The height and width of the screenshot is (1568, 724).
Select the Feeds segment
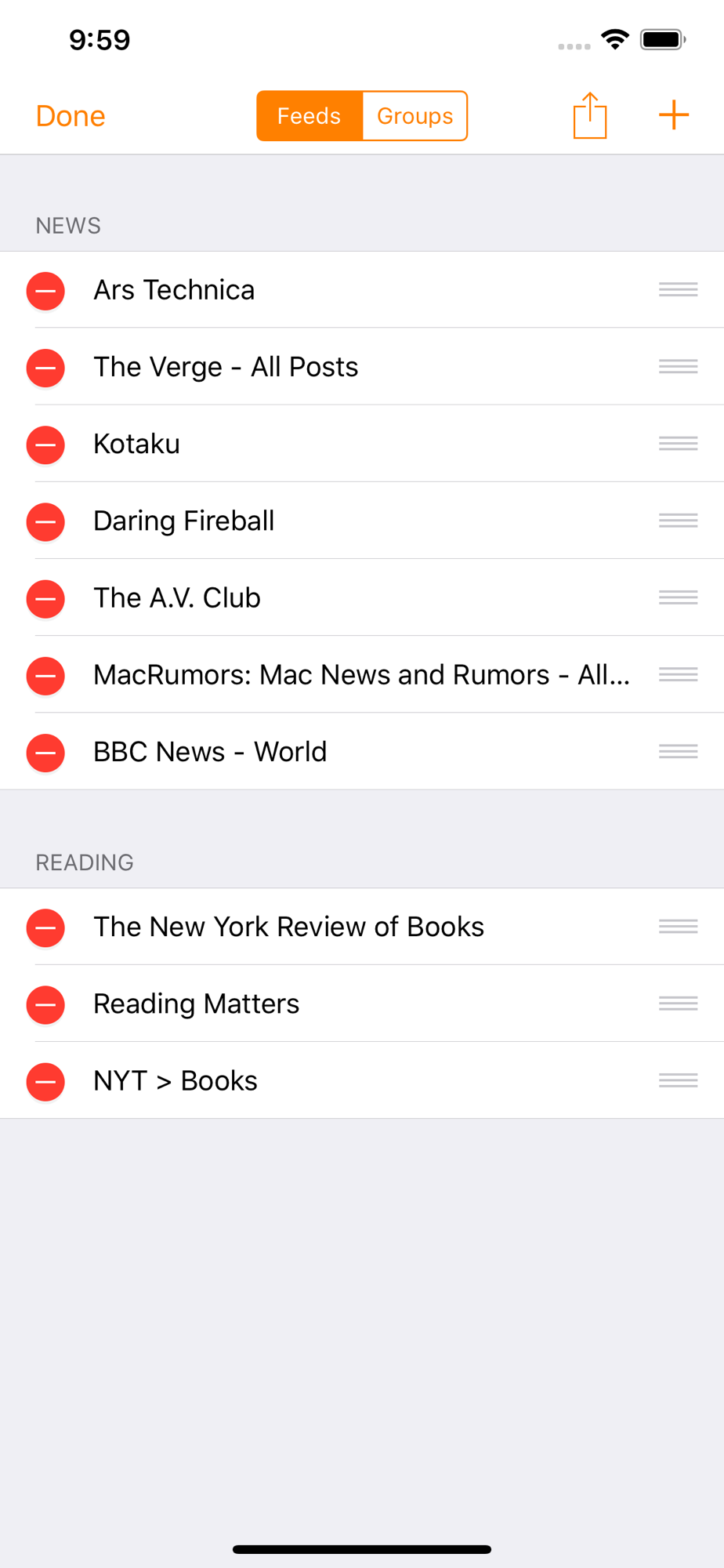pos(310,116)
